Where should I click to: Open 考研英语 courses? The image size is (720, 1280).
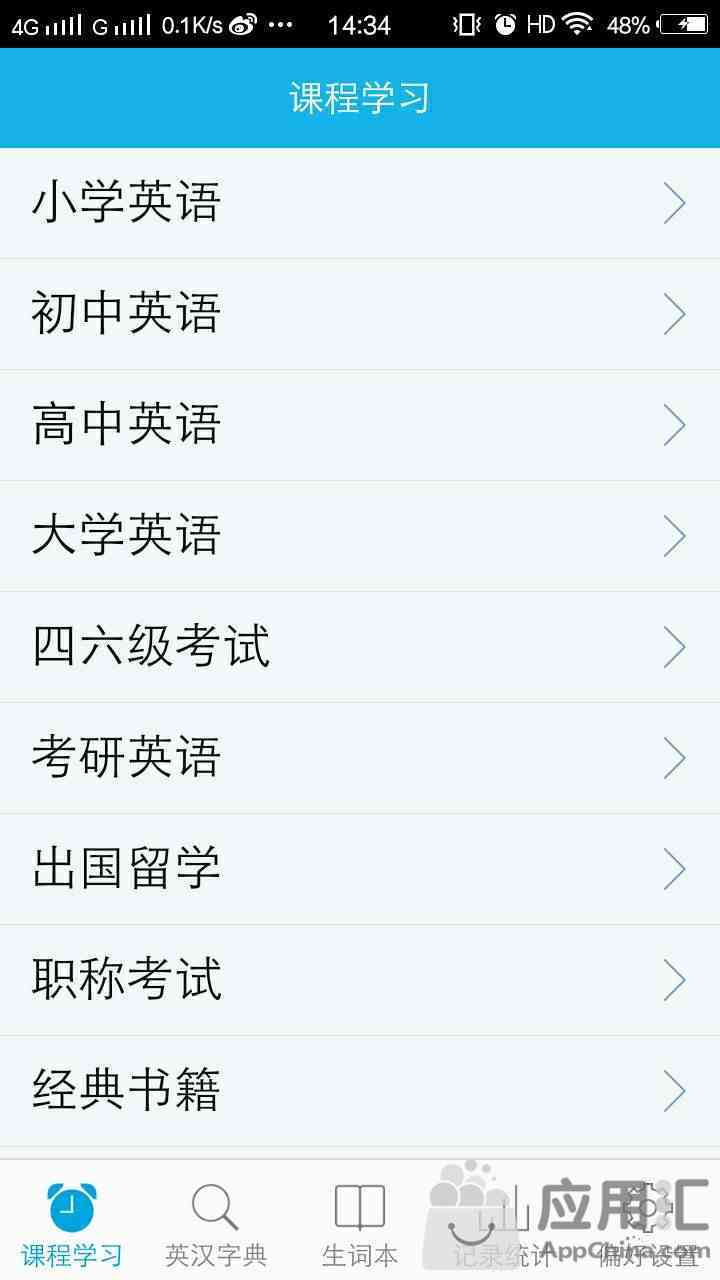[360, 758]
